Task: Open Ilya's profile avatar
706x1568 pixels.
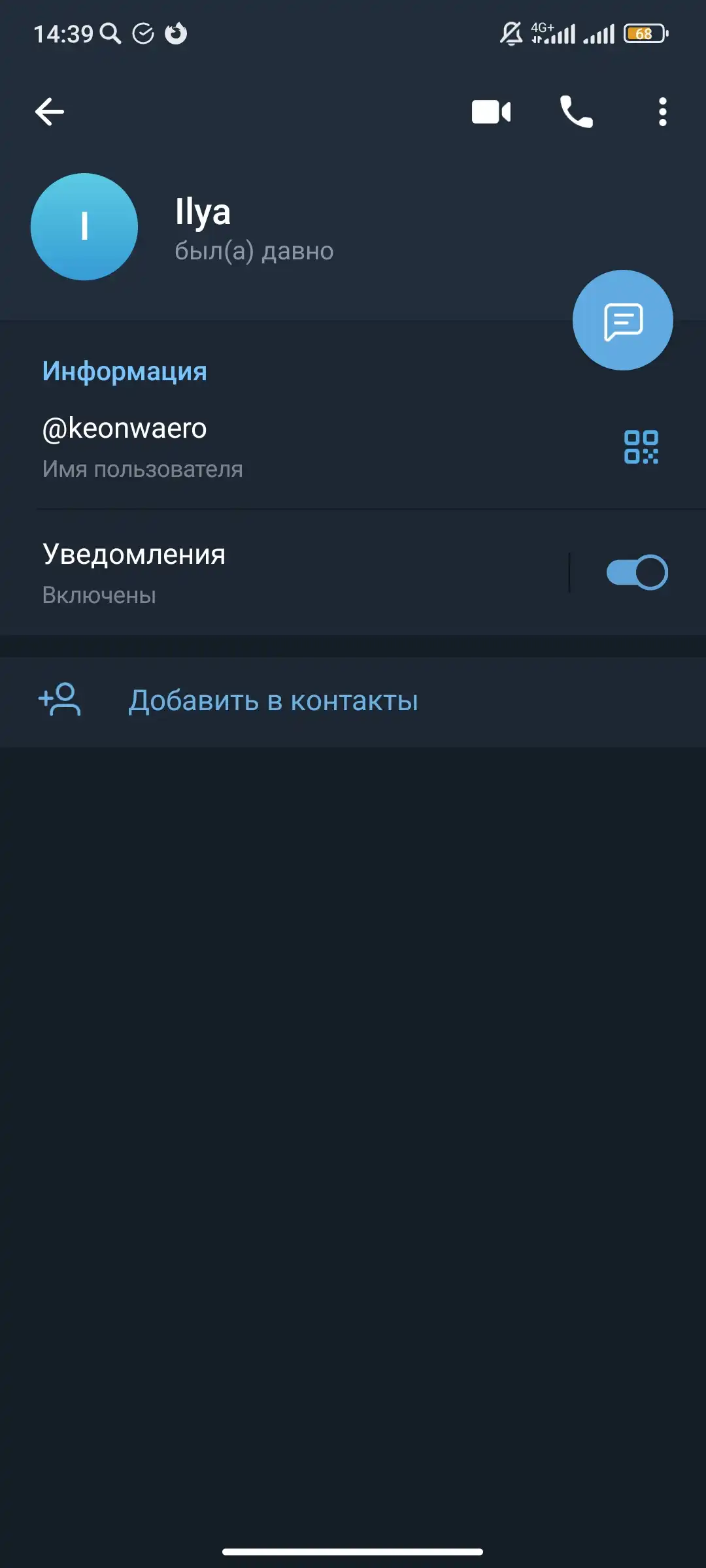Action: 84,227
